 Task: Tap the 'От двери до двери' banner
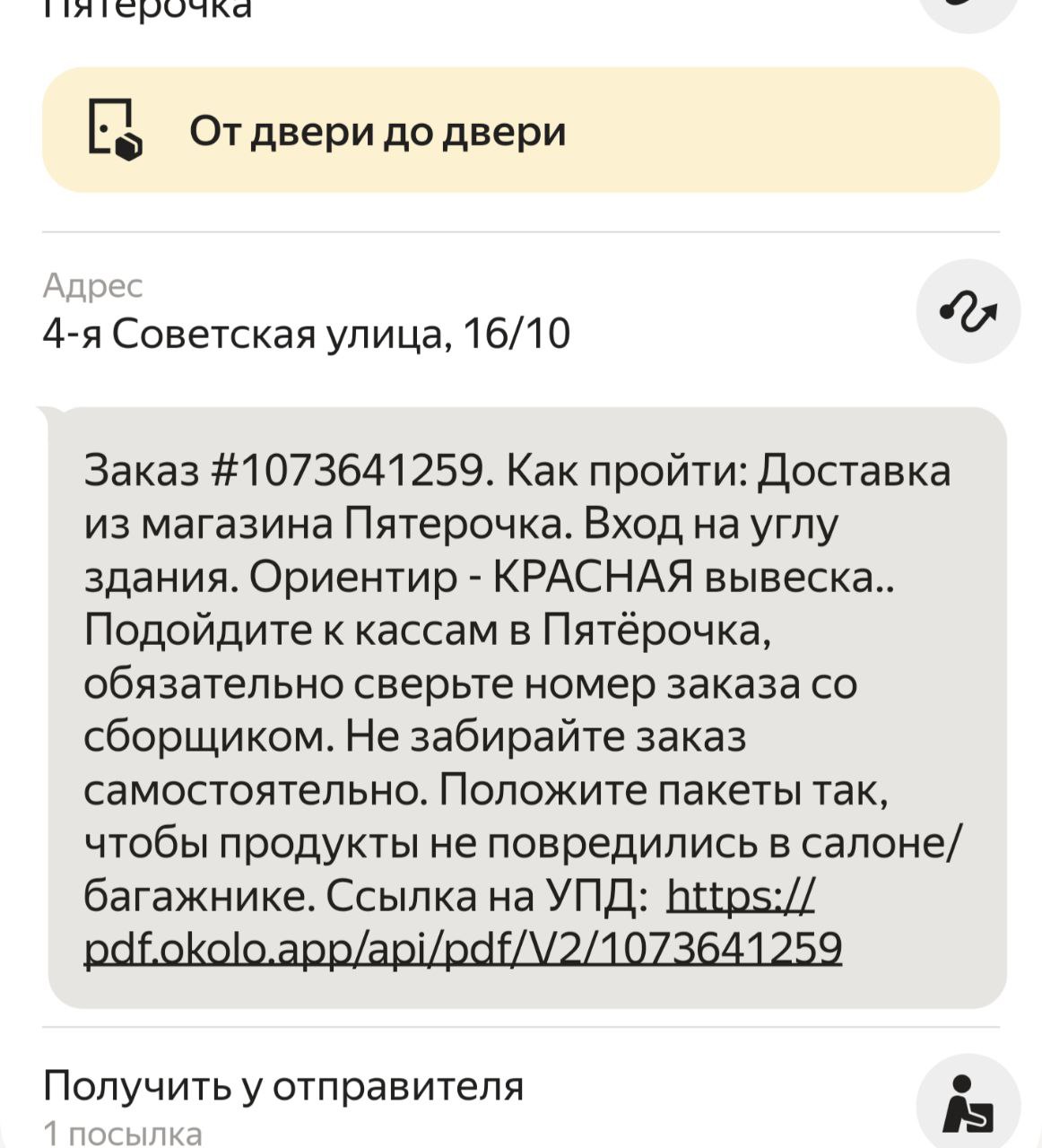point(520,131)
